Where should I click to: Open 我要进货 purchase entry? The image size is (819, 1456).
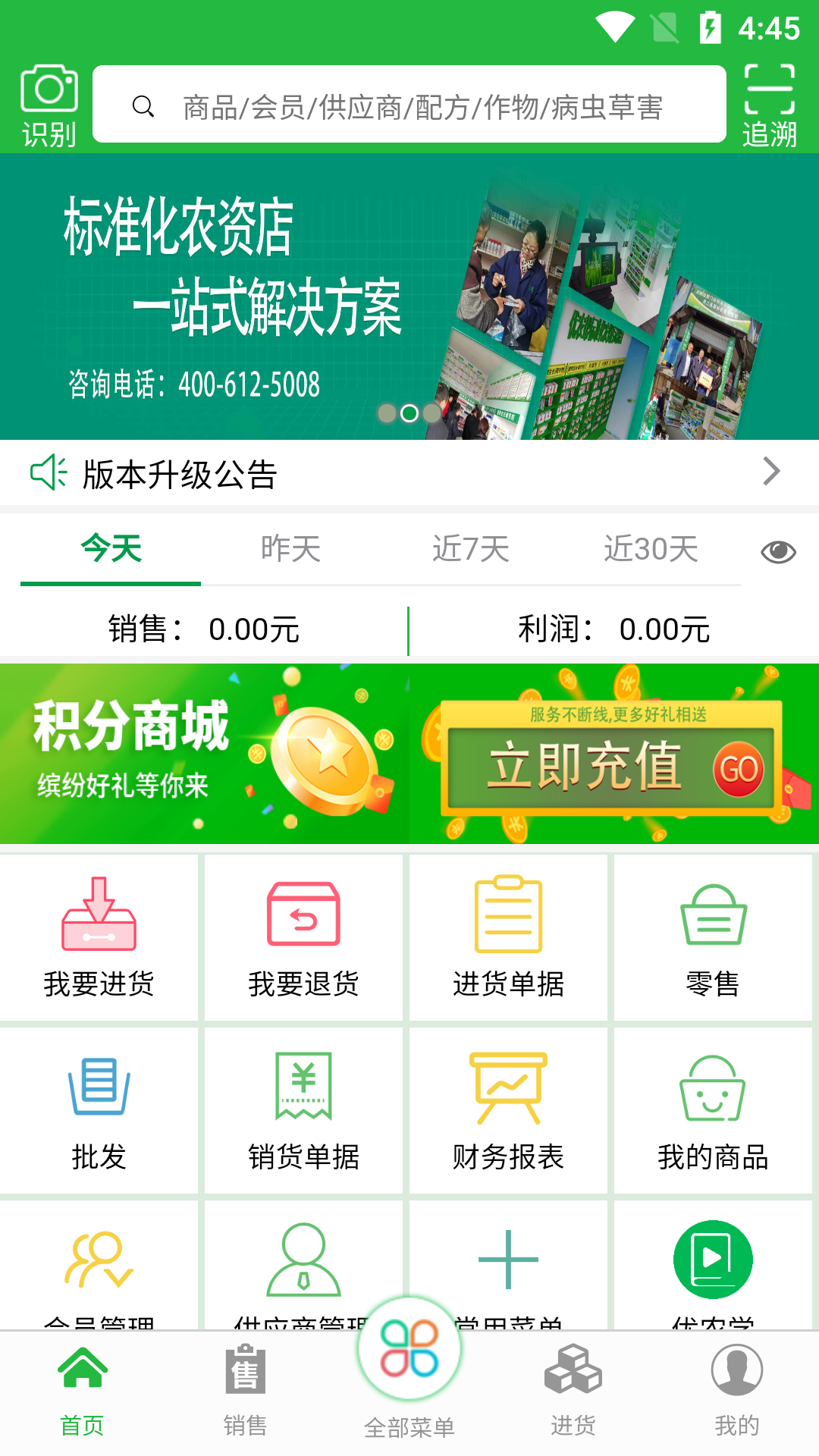[99, 938]
